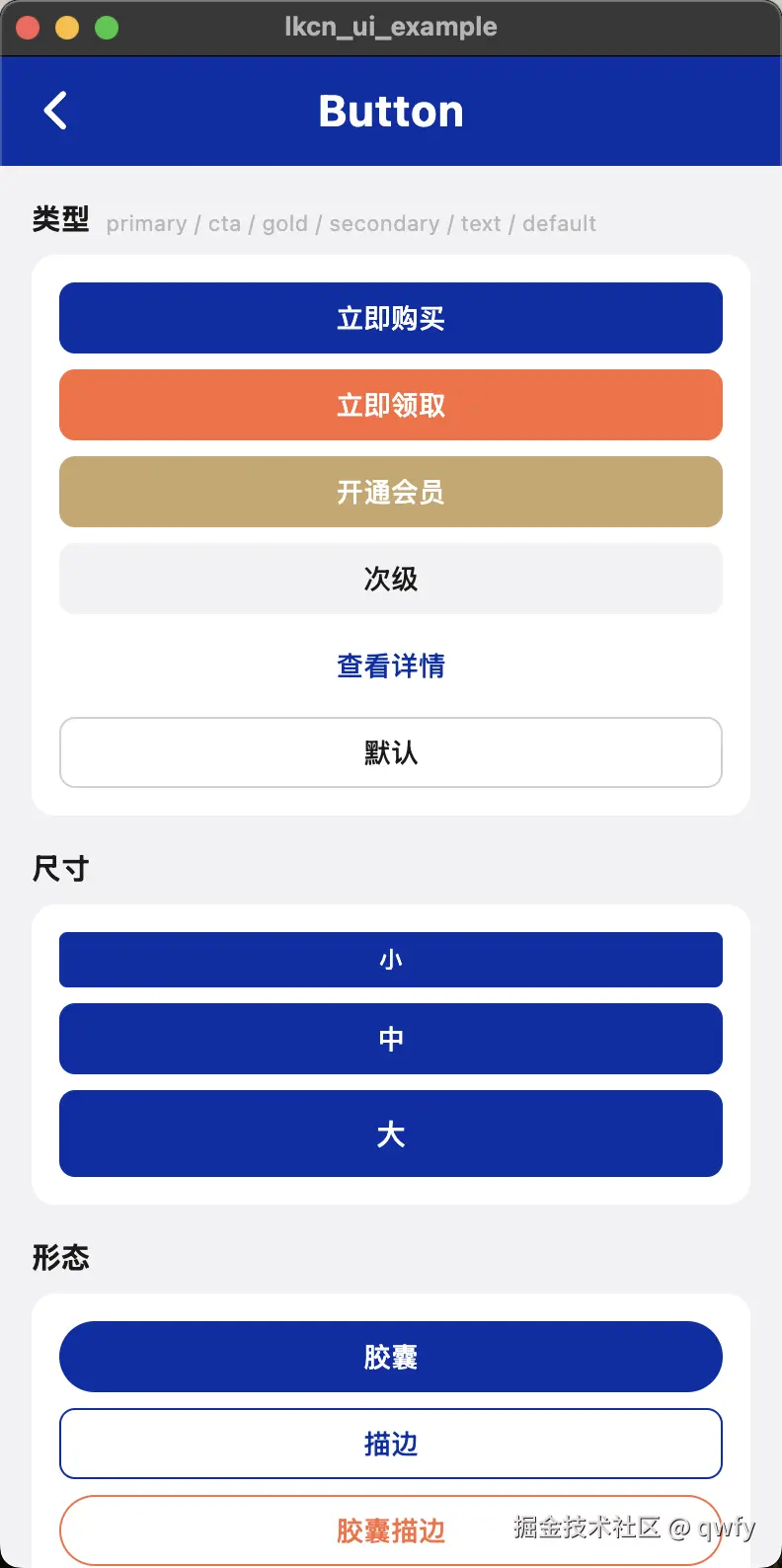Click the 立即购买 primary button
782x1568 pixels.
pyautogui.click(x=391, y=318)
